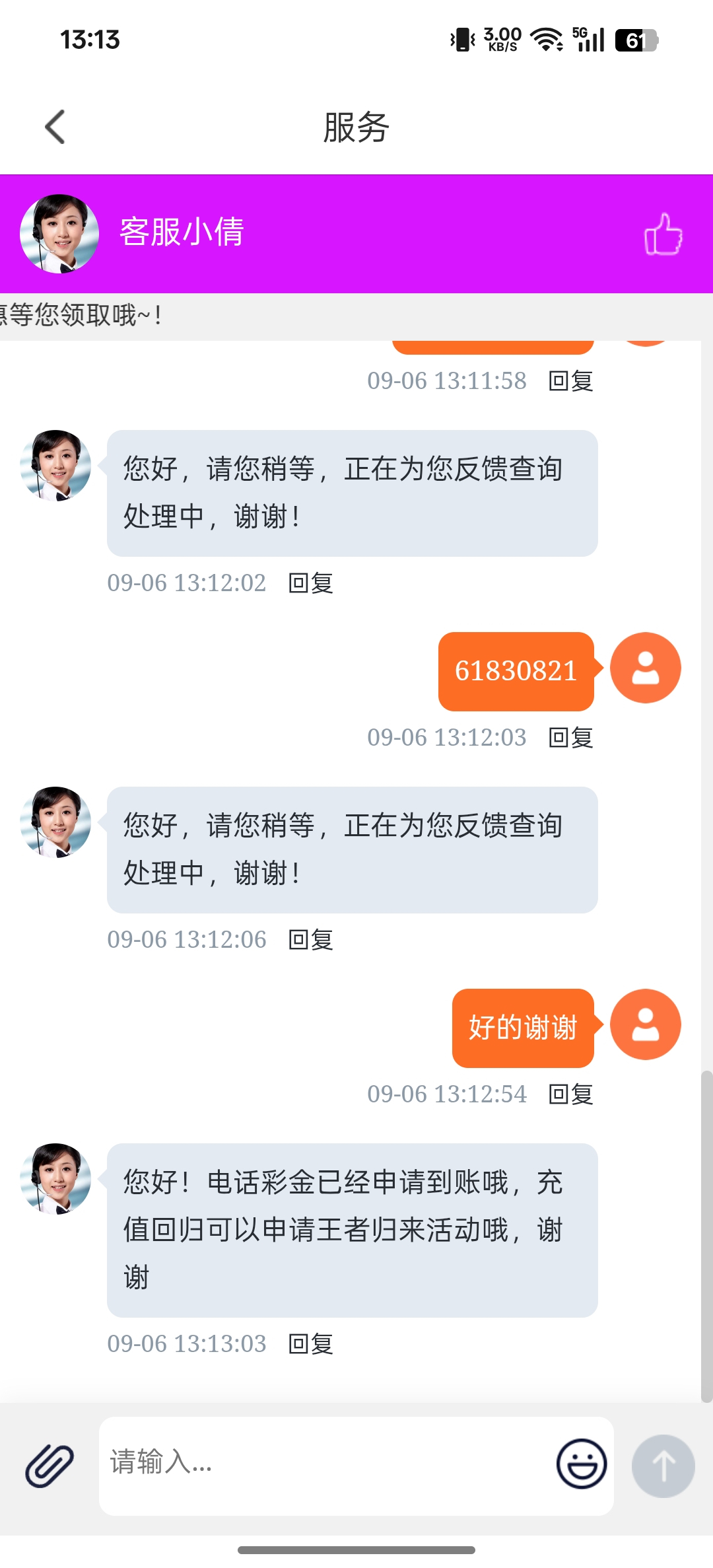Viewport: 713px width, 1568px height.
Task: Reply to the 好的谢谢 message
Action: pos(571,1094)
